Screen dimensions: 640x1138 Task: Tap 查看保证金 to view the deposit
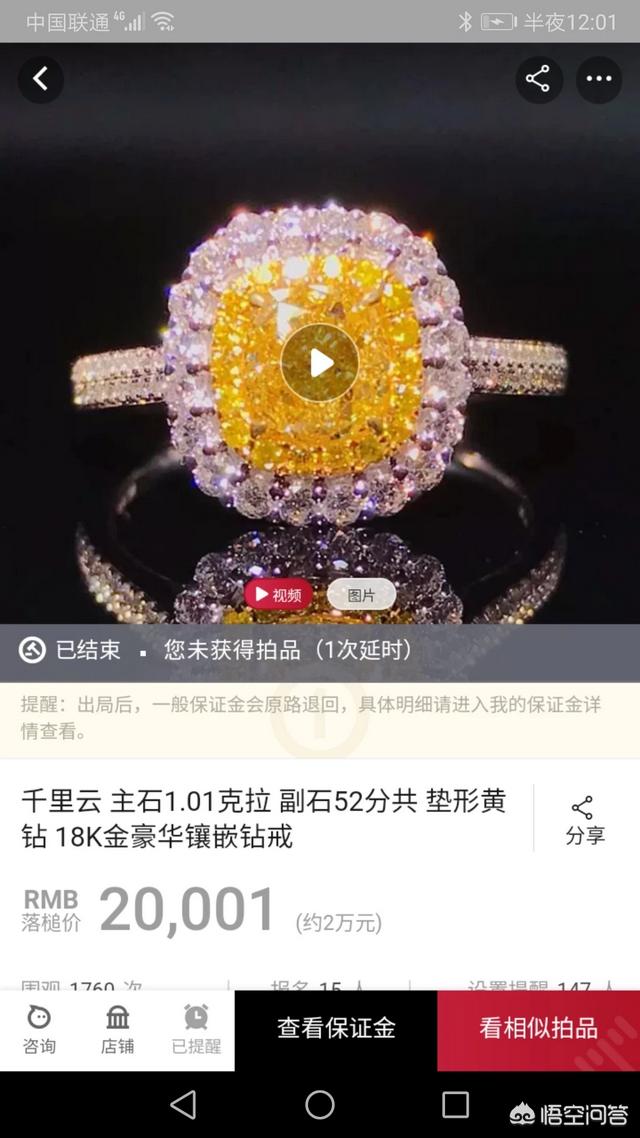point(336,1029)
